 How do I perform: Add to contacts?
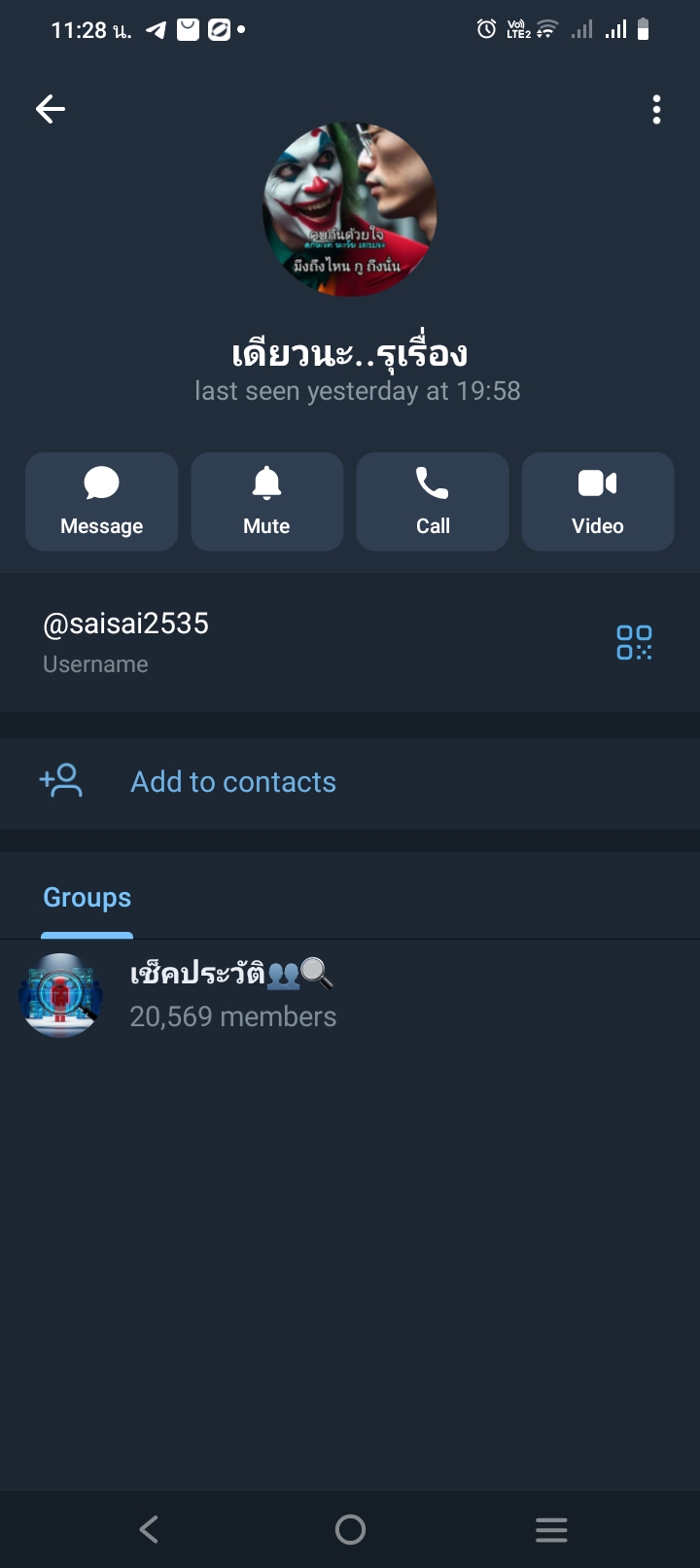[x=233, y=782]
